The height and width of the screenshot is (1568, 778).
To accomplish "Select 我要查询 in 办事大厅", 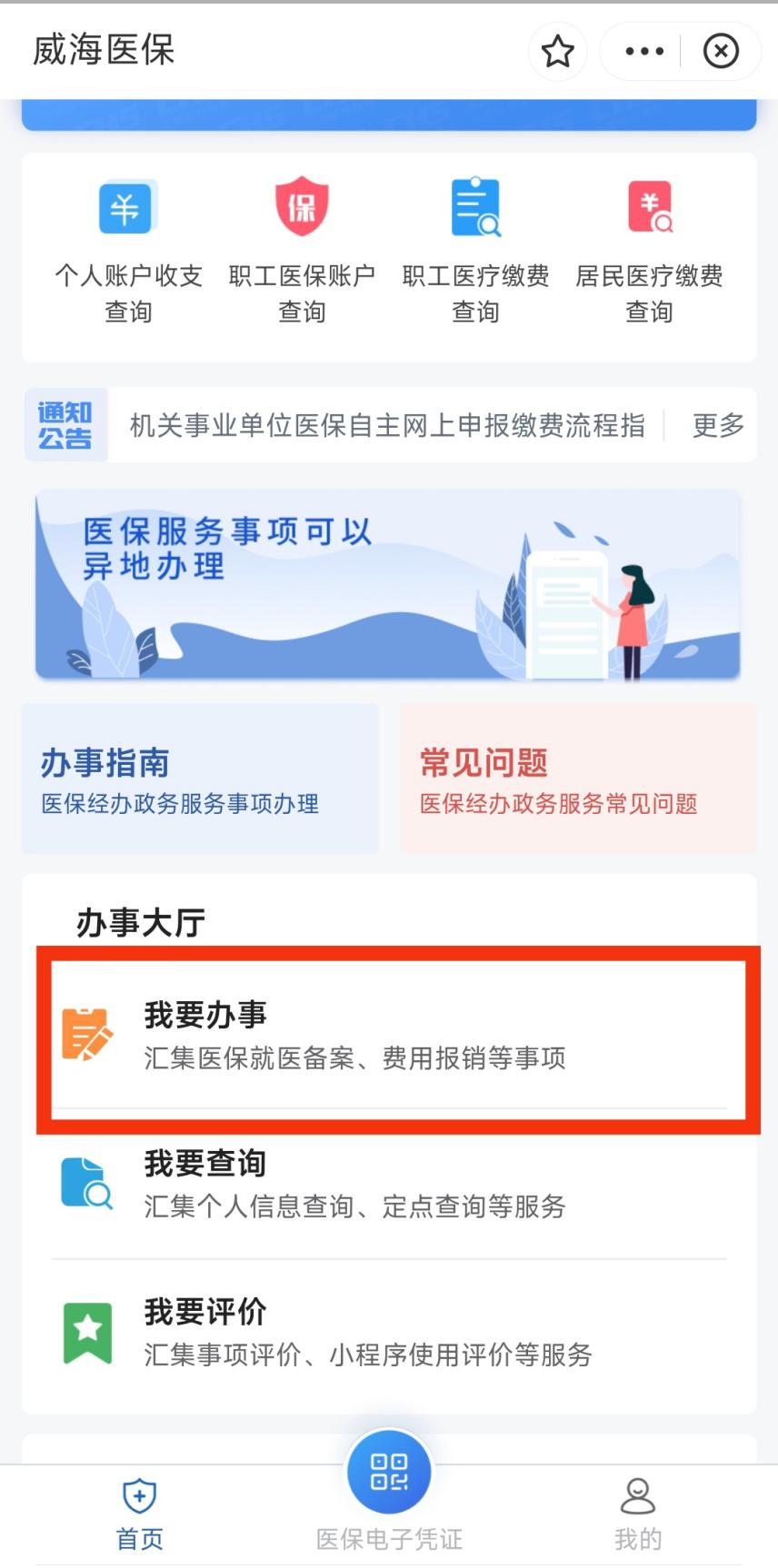I will 389,1184.
